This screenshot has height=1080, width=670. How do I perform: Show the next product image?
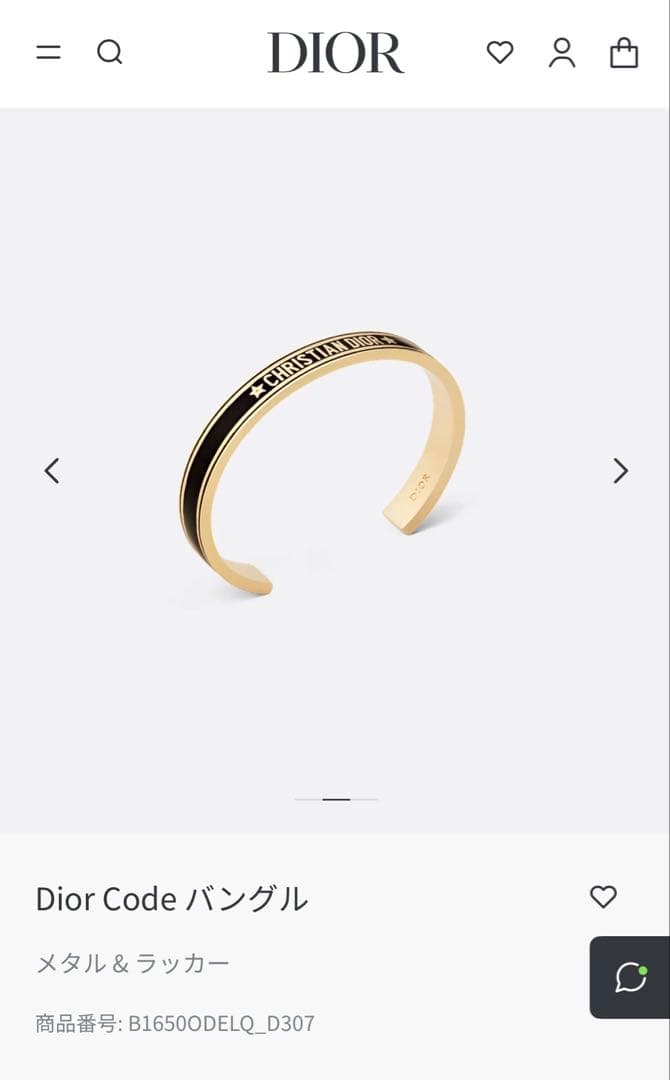pos(620,470)
